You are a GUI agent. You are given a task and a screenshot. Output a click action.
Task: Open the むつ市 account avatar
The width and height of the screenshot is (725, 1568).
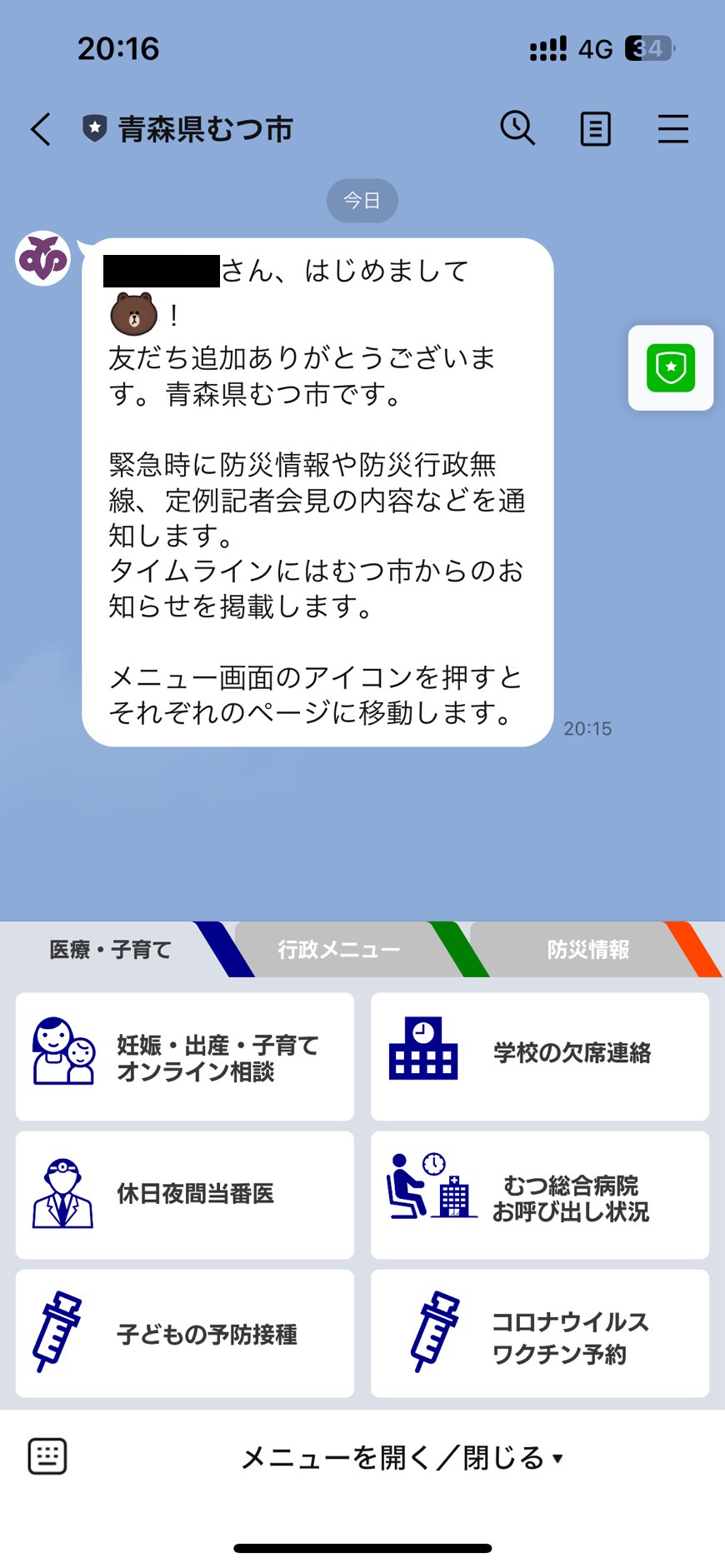coord(42,258)
